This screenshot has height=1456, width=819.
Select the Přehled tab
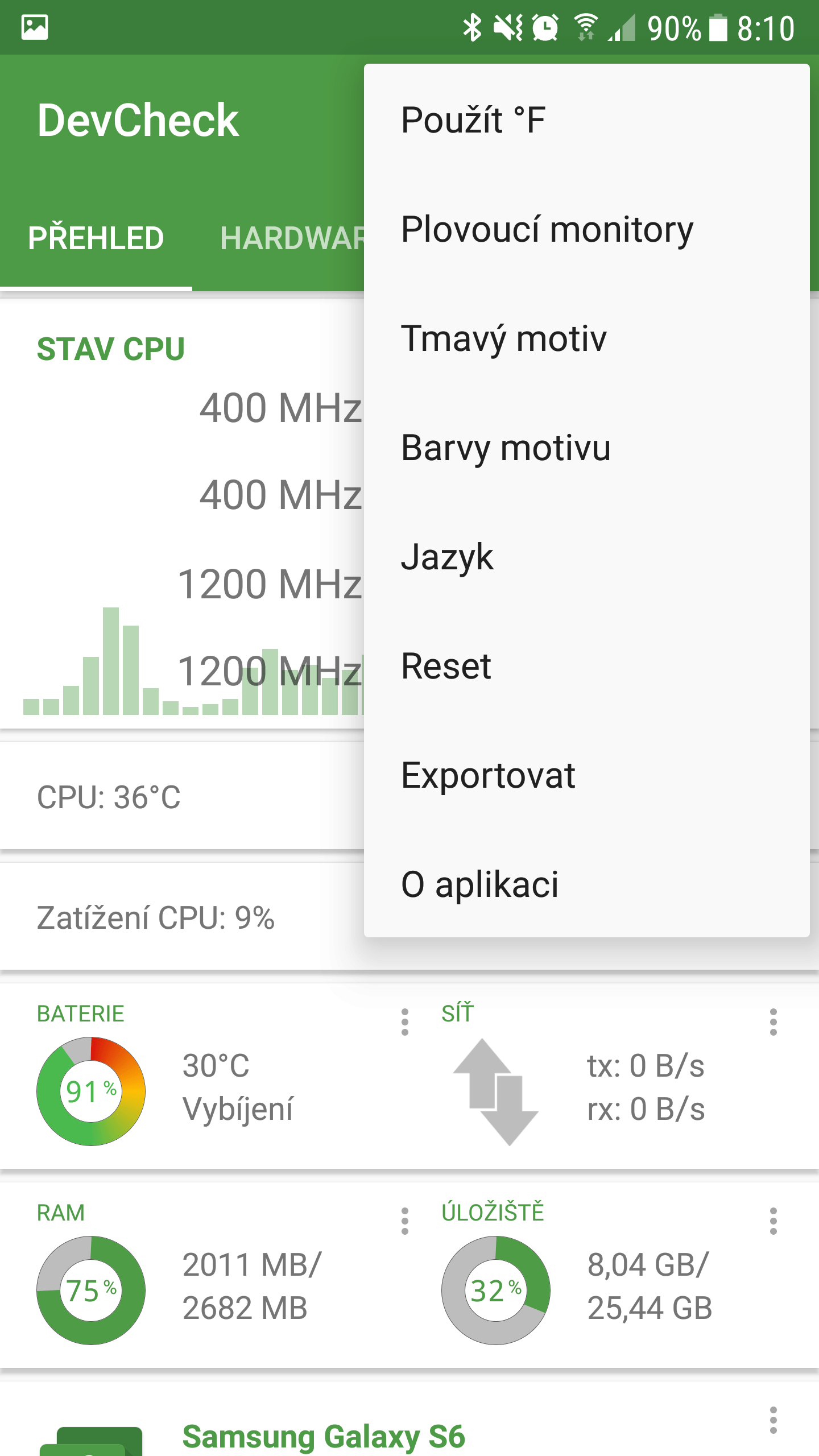coord(96,238)
